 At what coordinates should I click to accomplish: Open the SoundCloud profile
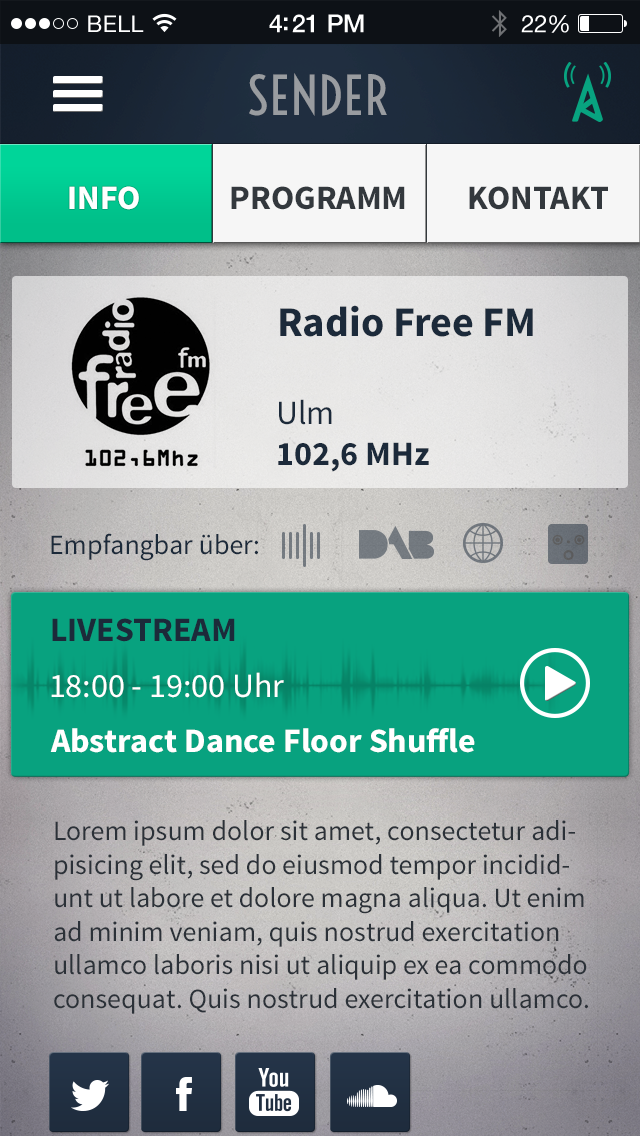click(370, 1093)
